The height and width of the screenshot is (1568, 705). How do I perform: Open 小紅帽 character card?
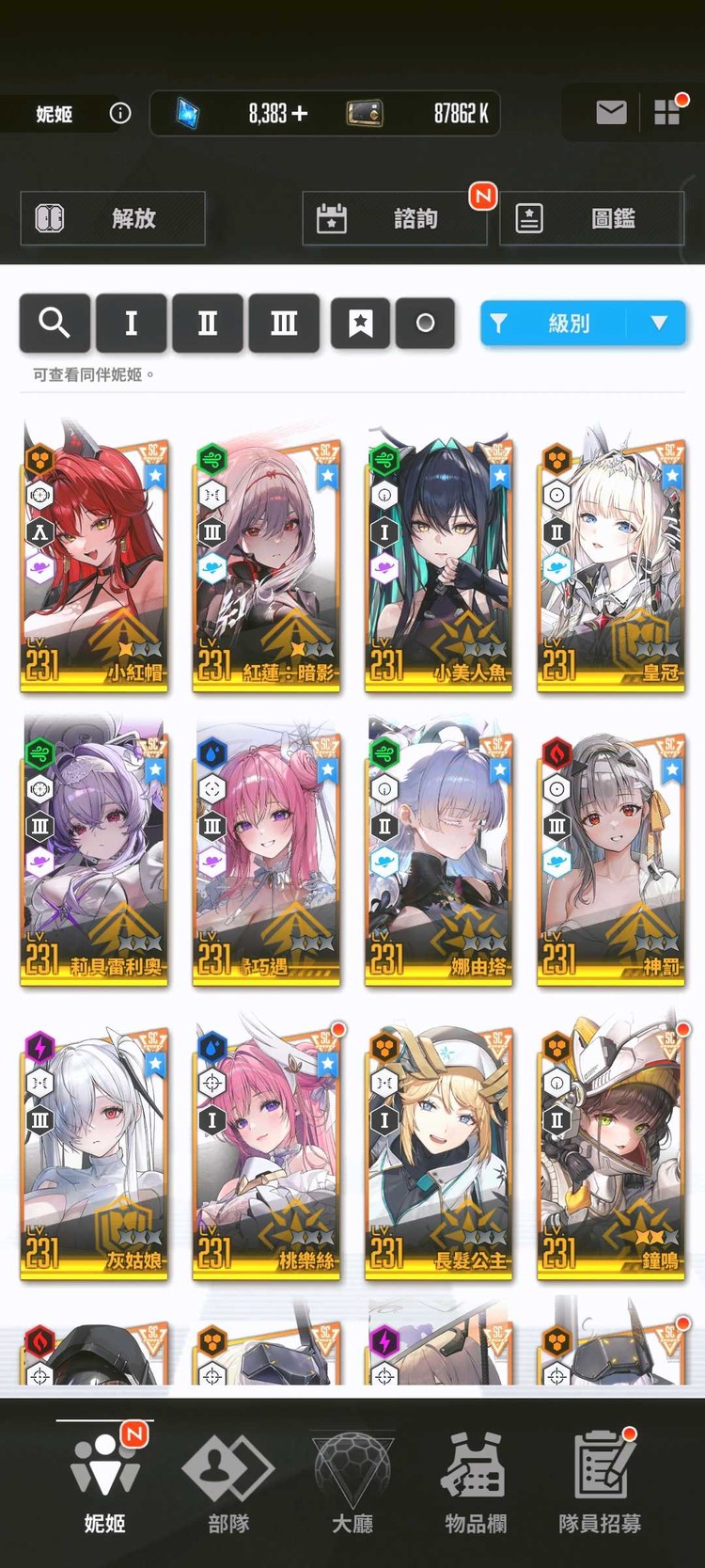coord(94,564)
